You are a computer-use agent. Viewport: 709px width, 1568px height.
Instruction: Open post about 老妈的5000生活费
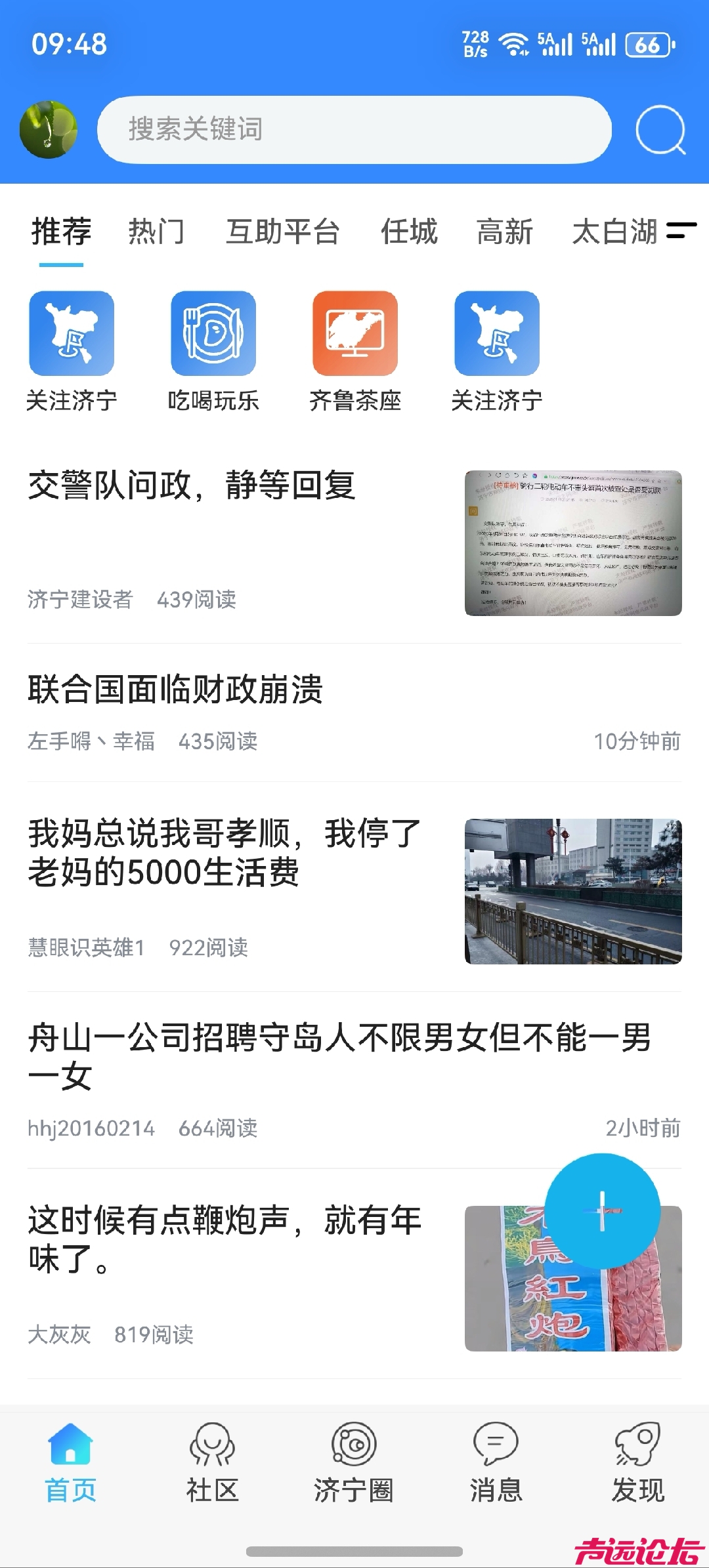pyautogui.click(x=225, y=853)
